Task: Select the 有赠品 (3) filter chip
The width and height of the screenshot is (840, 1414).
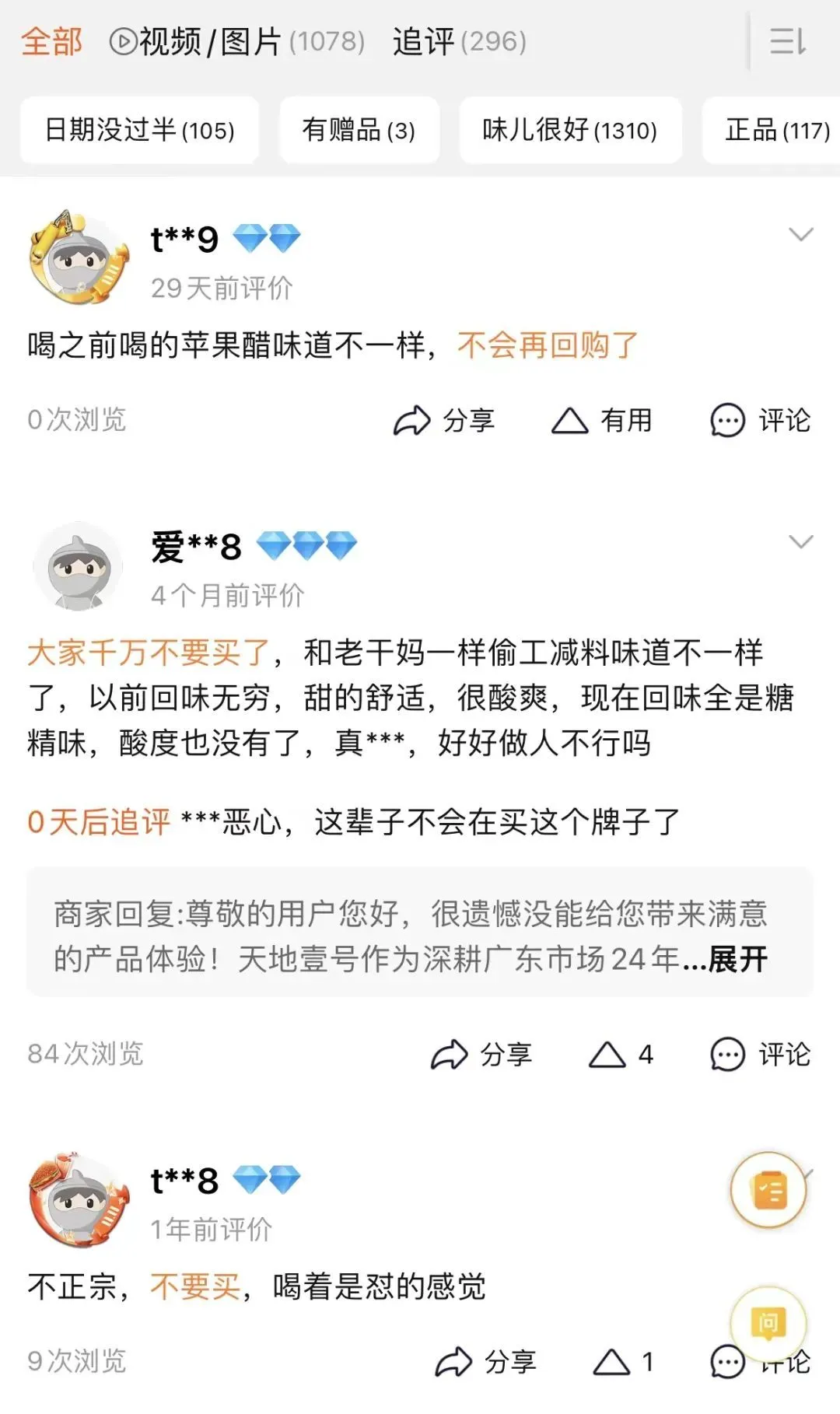Action: tap(359, 130)
